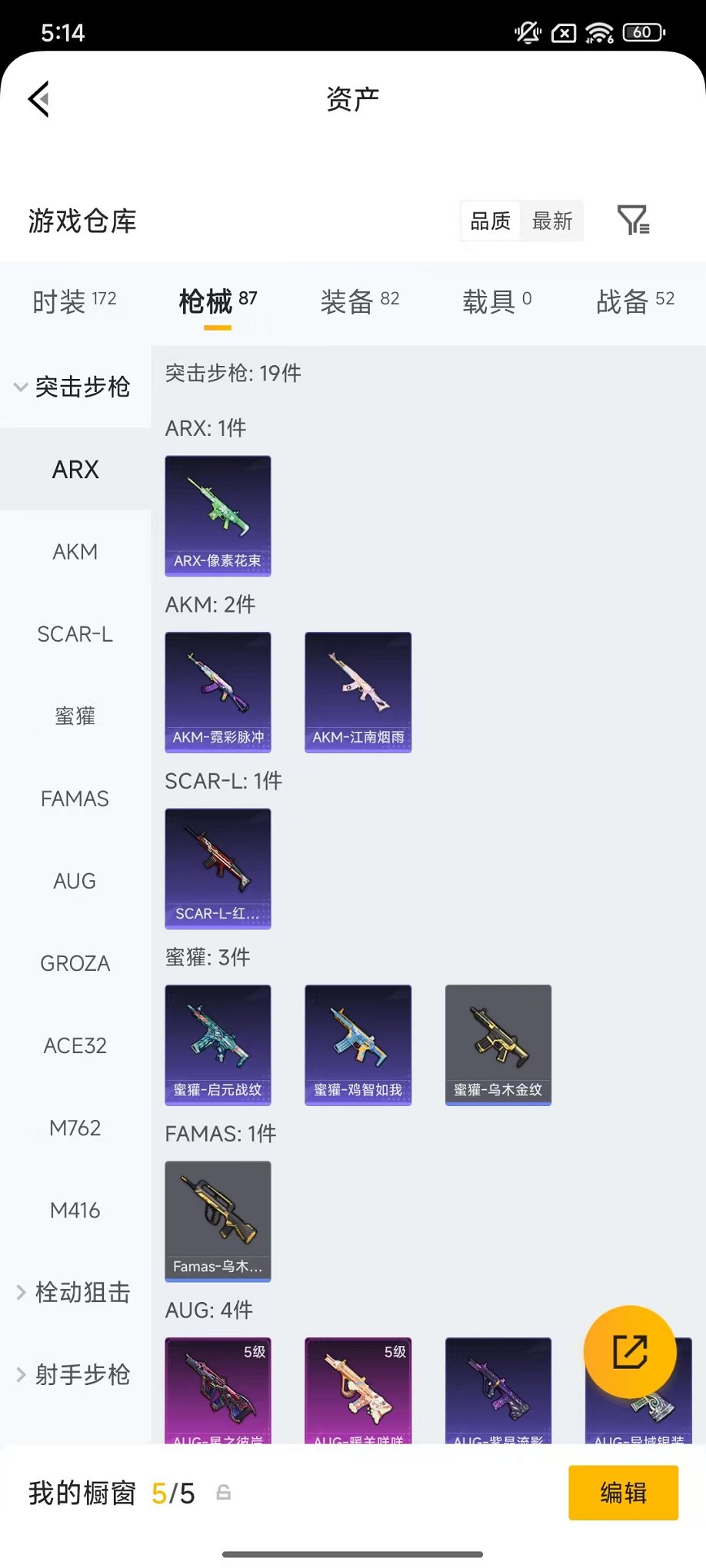Select GROZA in the side list
The width and height of the screenshot is (706, 1568).
(75, 963)
